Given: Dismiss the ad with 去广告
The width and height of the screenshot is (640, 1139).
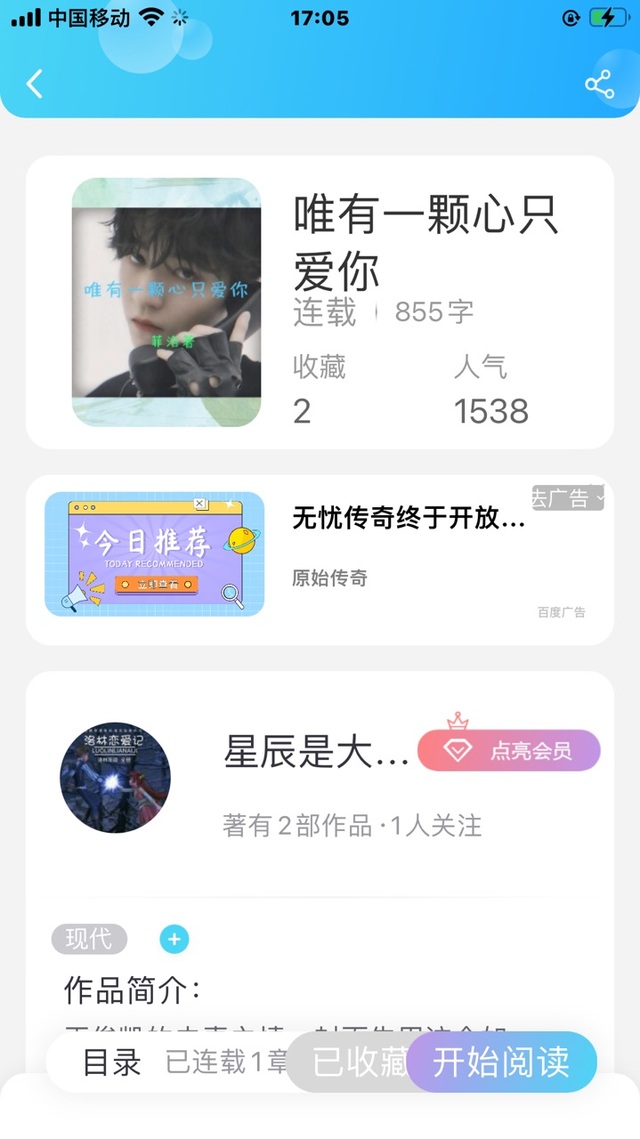Looking at the screenshot, I should 567,498.
